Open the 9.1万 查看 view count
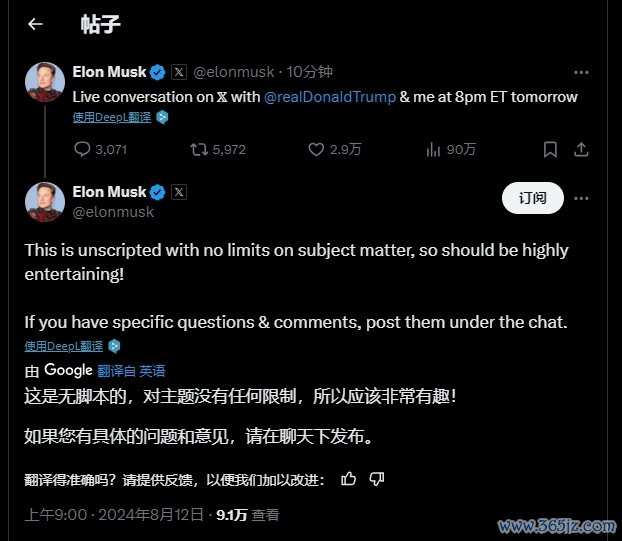This screenshot has height=541, width=622. [x=247, y=515]
